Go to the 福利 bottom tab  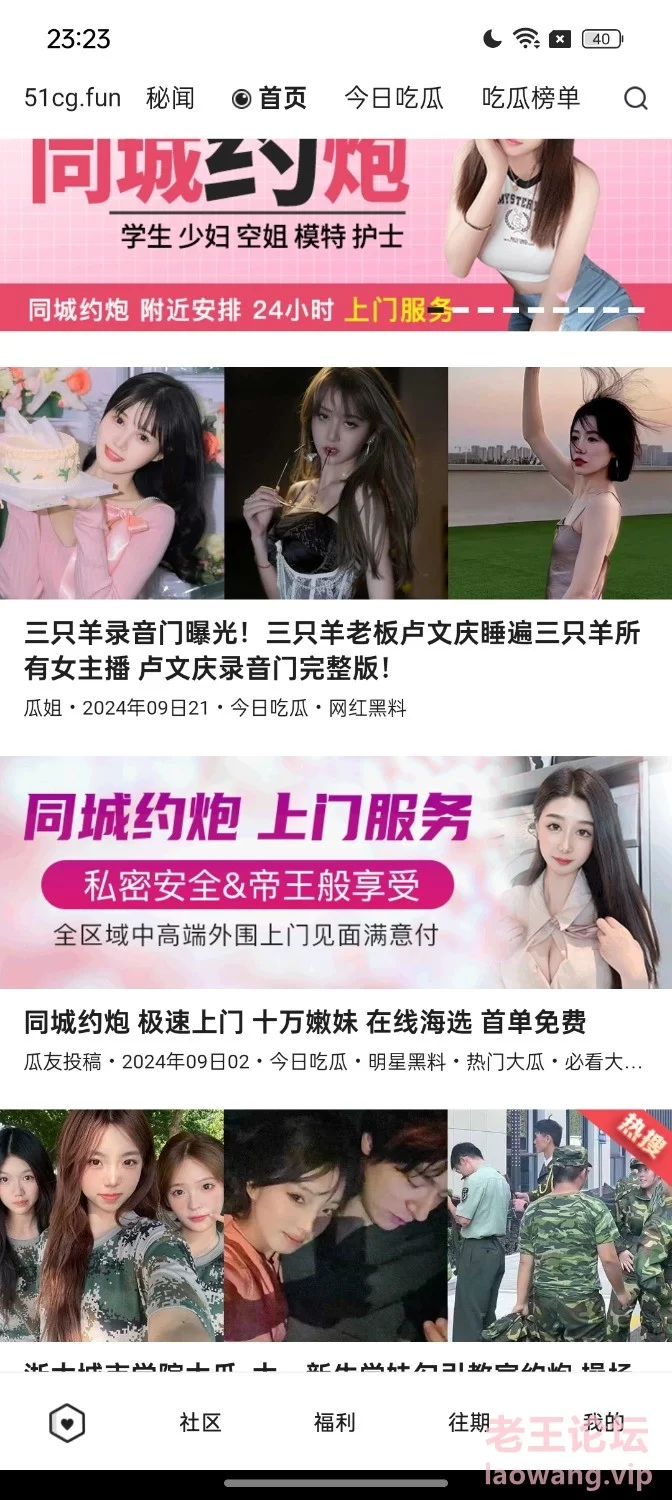click(334, 1422)
